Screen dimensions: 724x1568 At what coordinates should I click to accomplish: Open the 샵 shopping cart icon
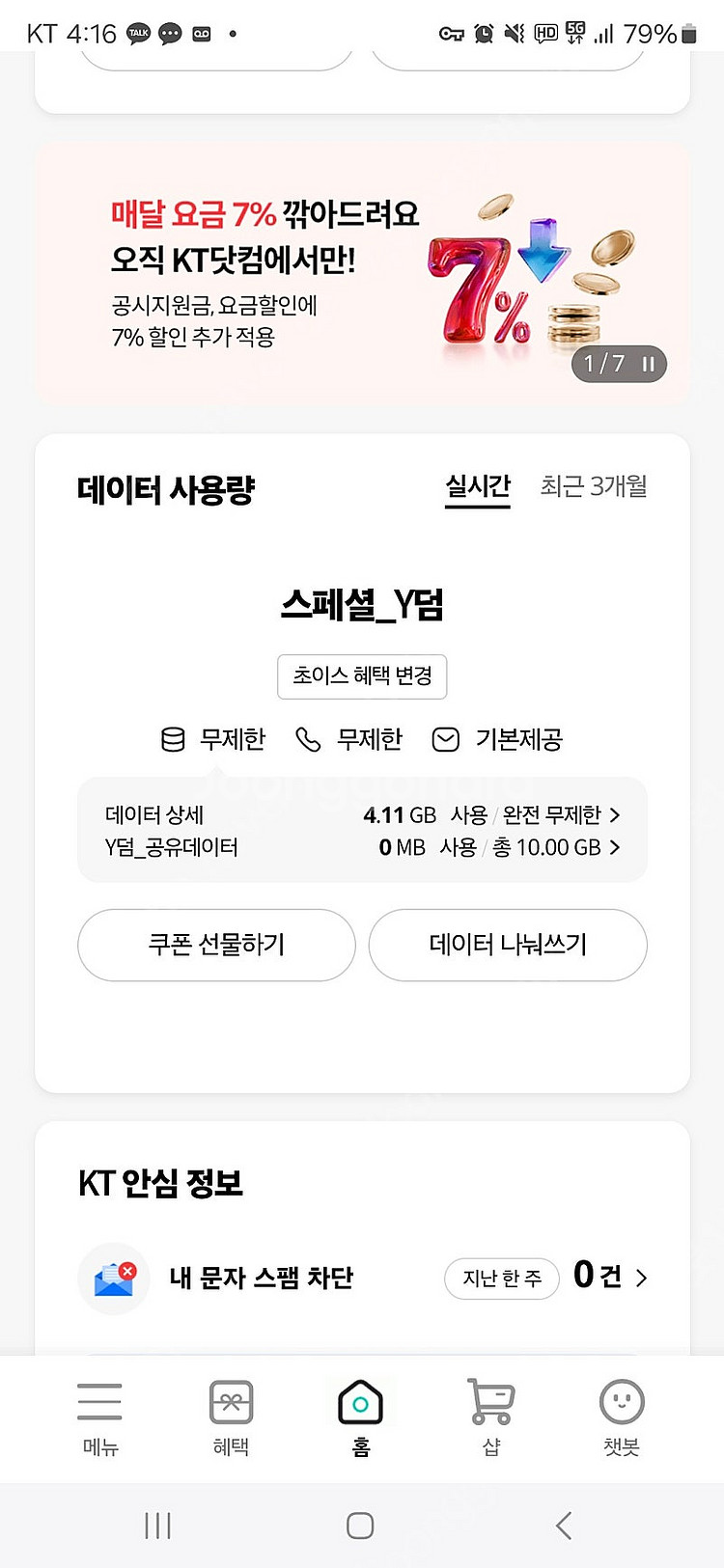click(x=490, y=1401)
